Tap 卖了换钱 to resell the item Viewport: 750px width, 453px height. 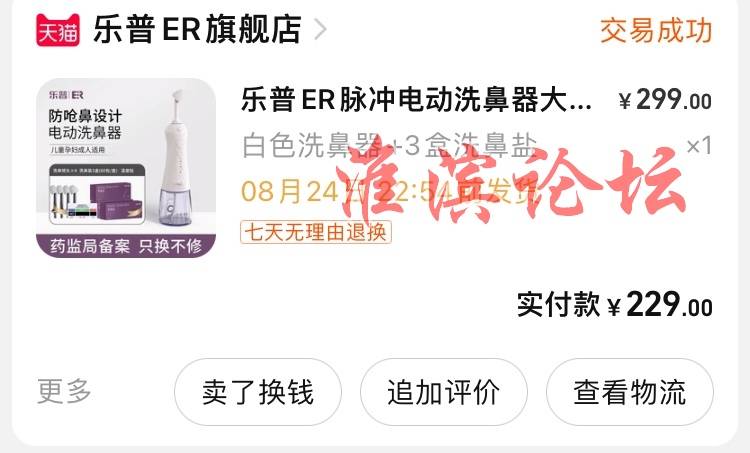tap(258, 392)
